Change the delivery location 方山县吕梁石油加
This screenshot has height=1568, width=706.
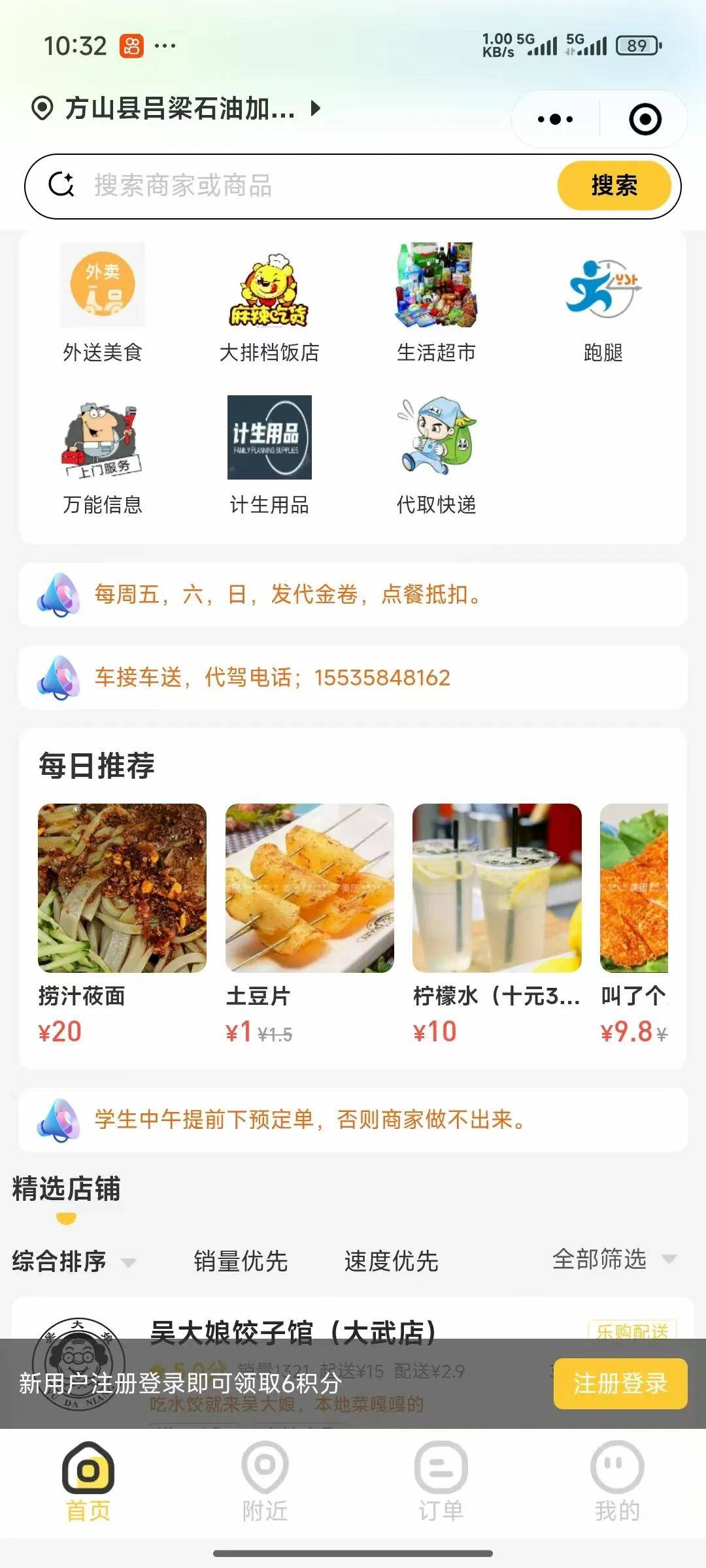tap(176, 108)
